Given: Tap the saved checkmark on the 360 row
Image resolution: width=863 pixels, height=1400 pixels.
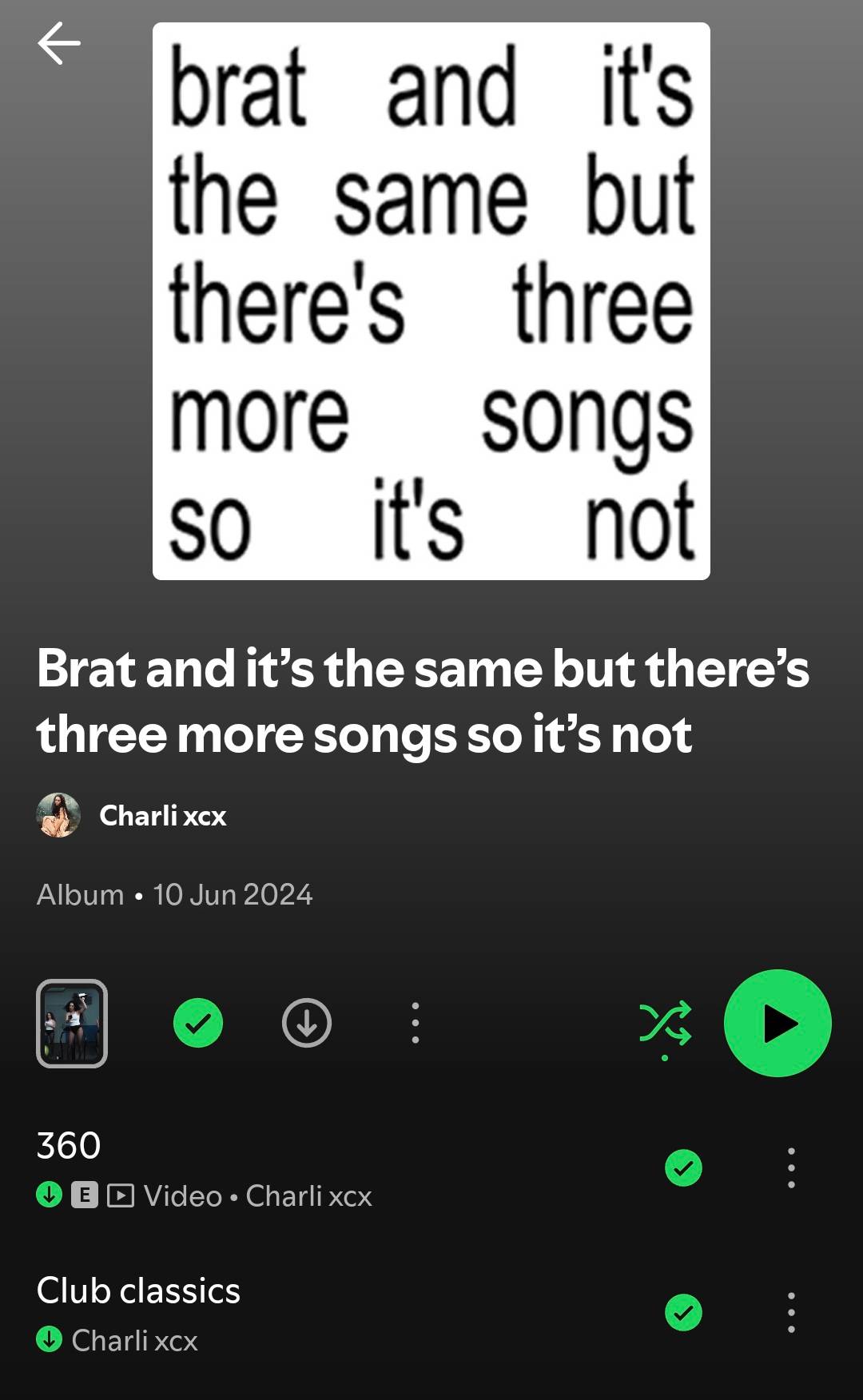Looking at the screenshot, I should [684, 1168].
